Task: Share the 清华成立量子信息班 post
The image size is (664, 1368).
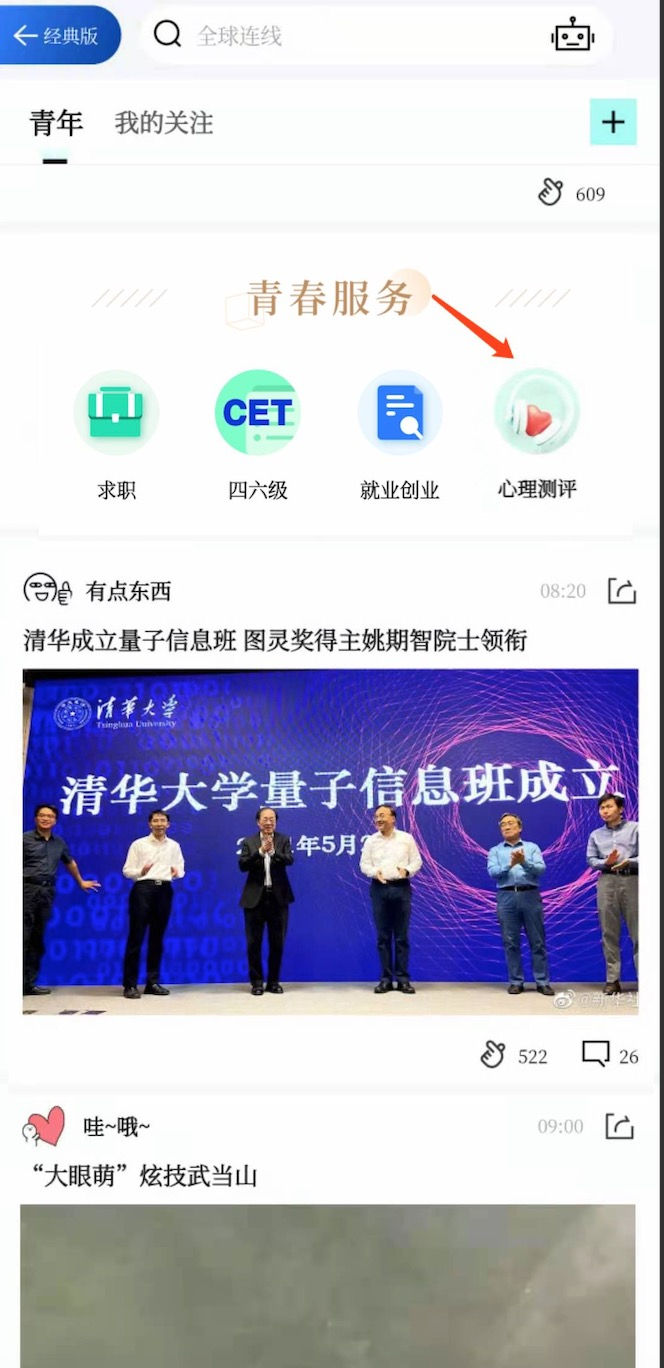Action: 621,591
